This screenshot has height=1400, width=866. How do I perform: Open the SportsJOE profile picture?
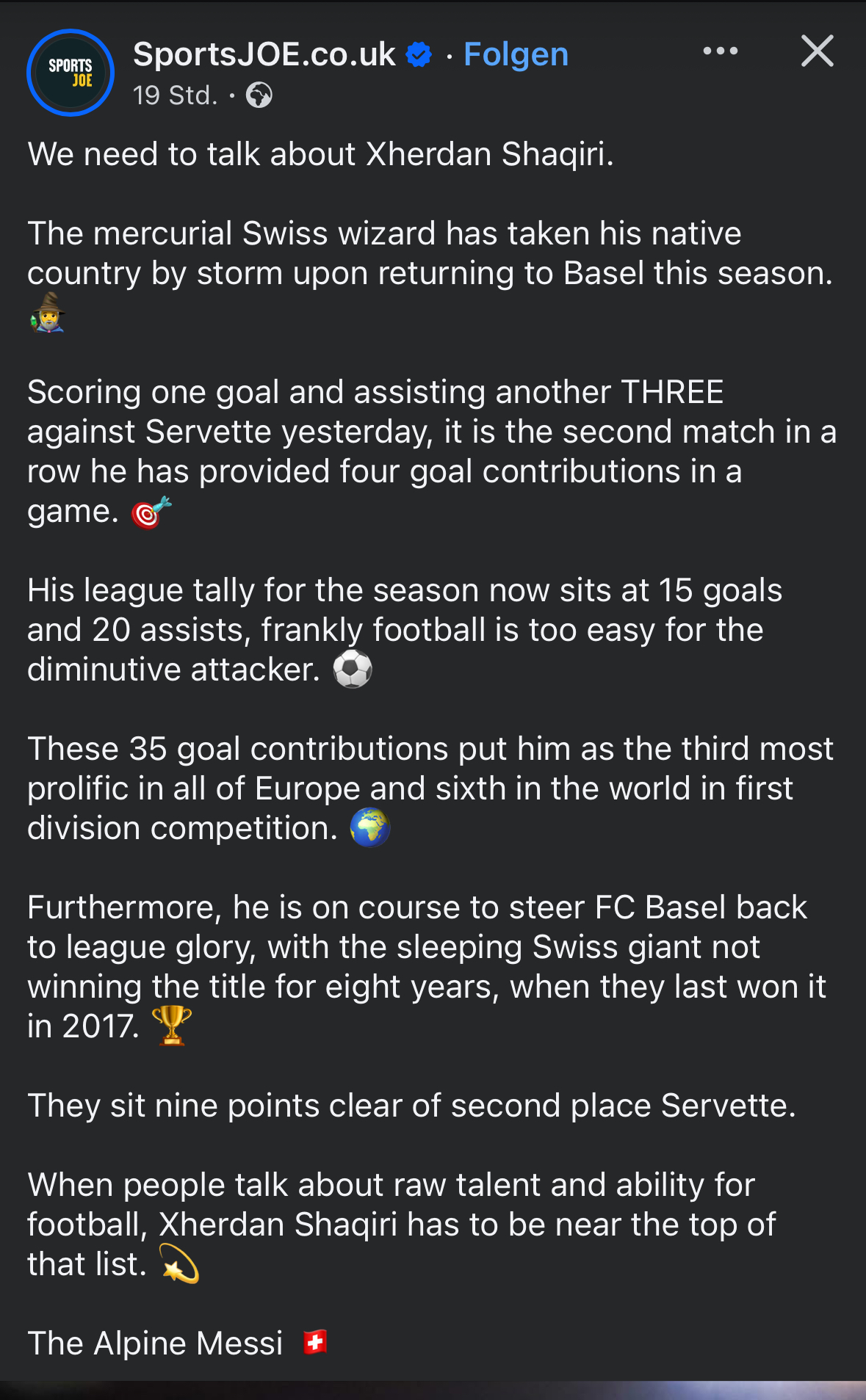[71, 73]
